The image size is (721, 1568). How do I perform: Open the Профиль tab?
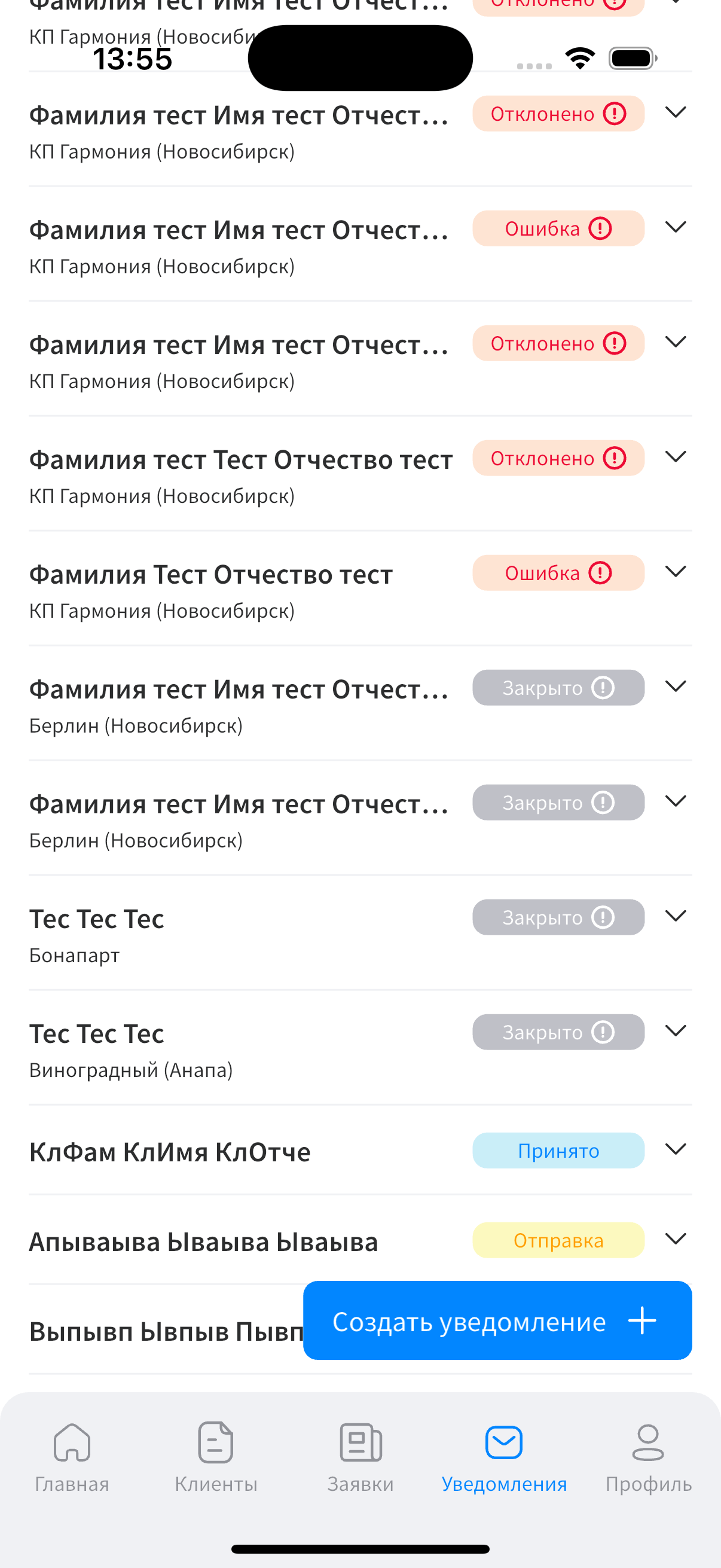(648, 1457)
